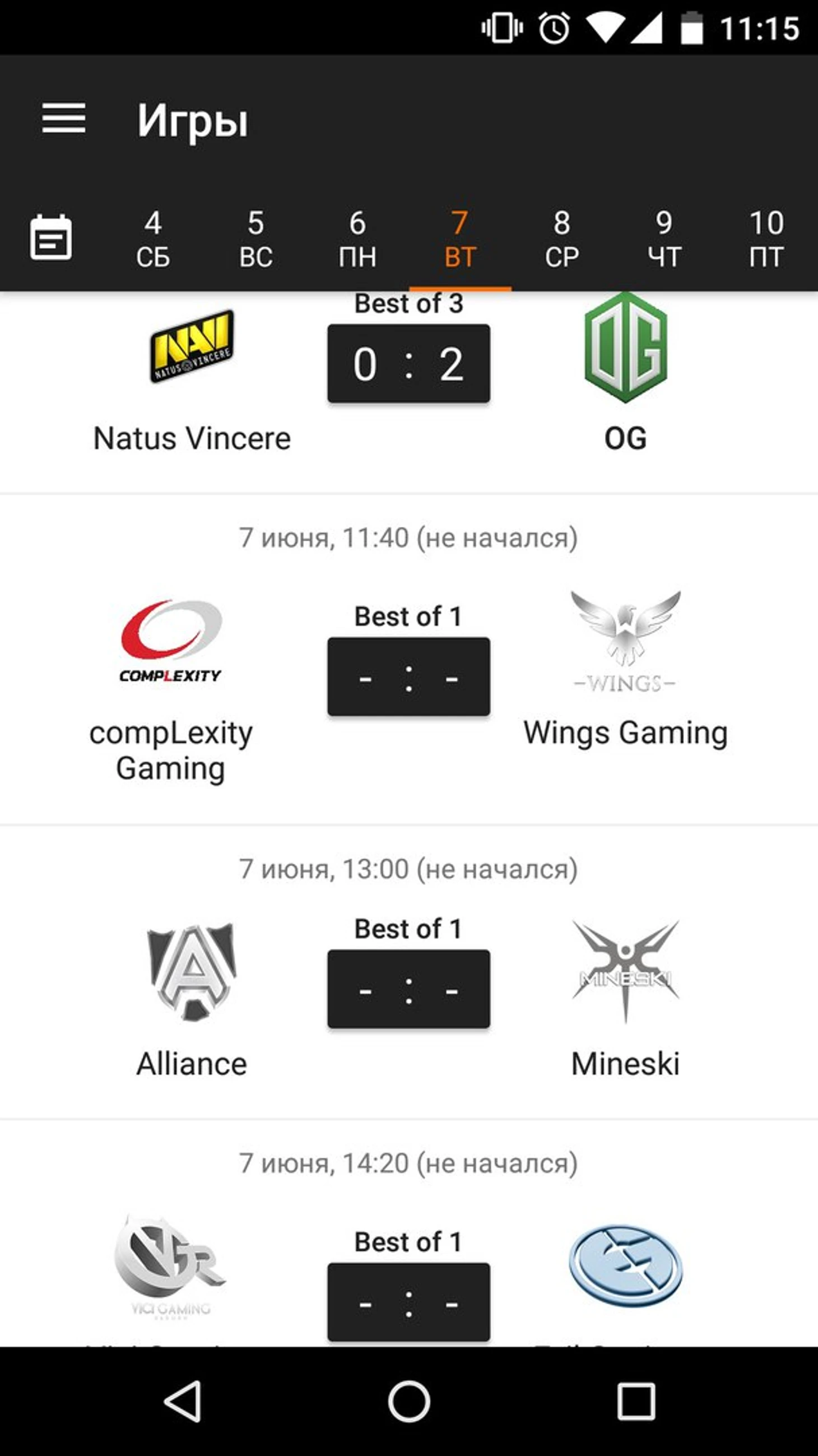Go to the 9 ЧТ date tab
818x1456 pixels.
[x=664, y=239]
